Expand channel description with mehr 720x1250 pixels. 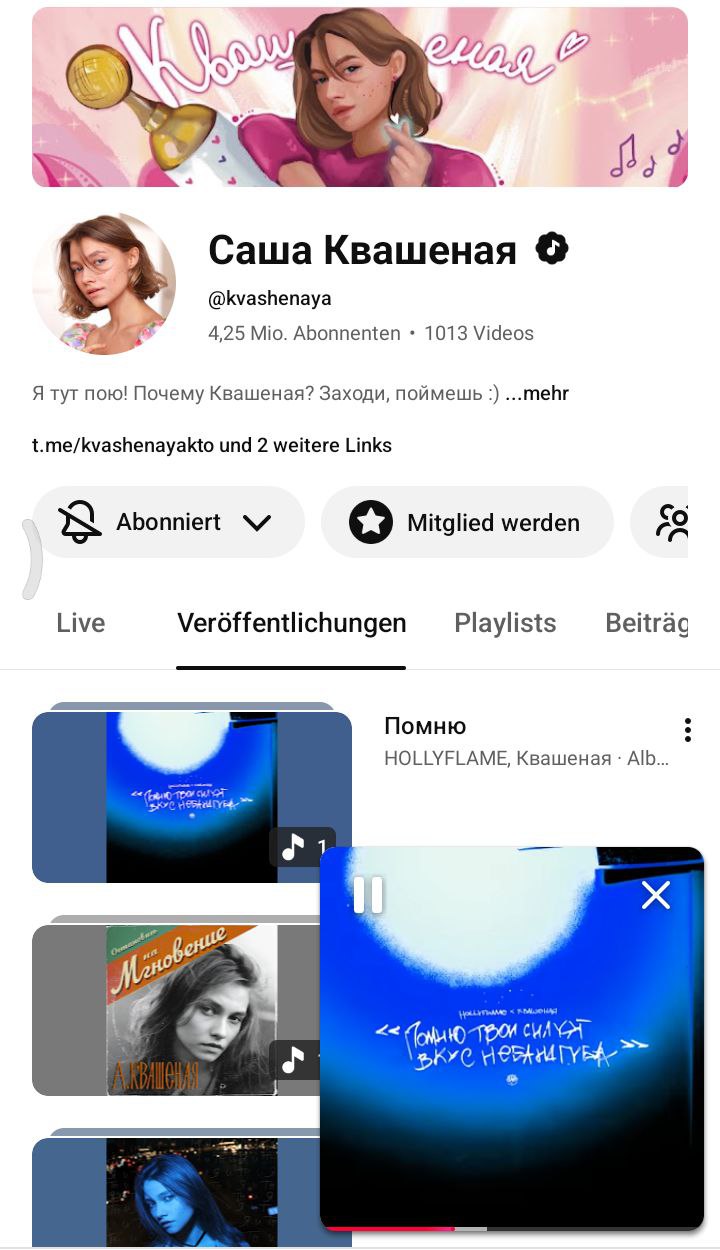click(537, 393)
